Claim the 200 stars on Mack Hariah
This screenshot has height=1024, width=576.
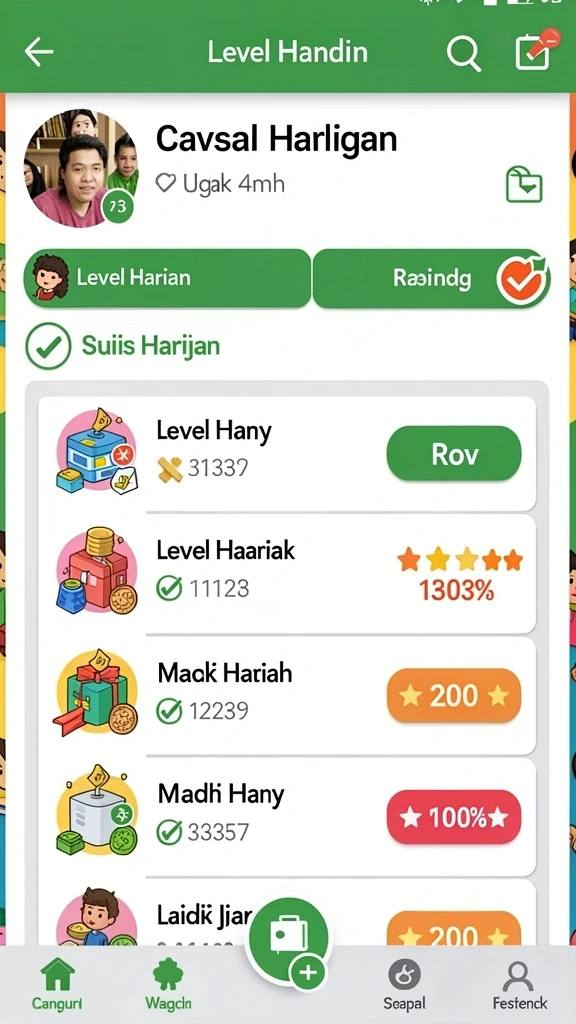(454, 696)
